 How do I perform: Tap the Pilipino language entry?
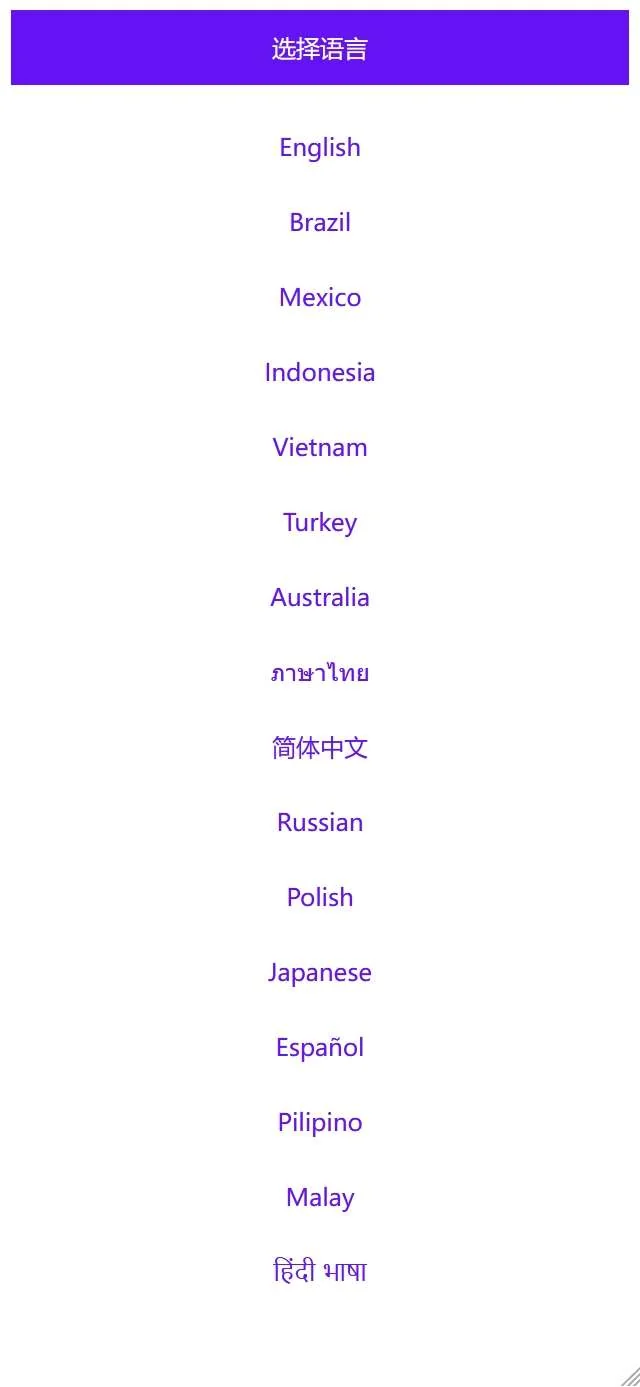coord(320,1123)
